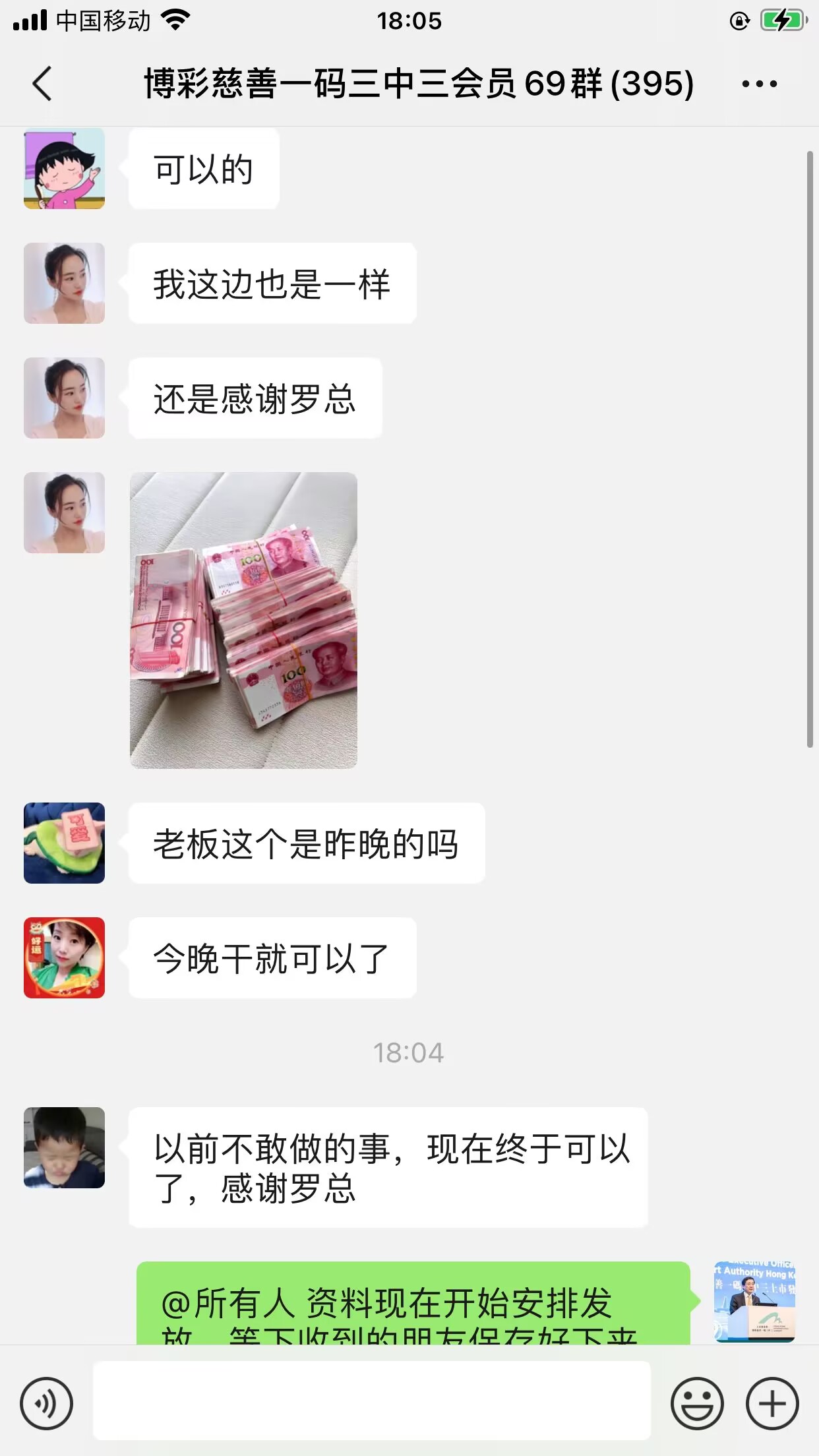
Task: Open profile of sender of 老板这个是昨晚的吗
Action: 64,843
